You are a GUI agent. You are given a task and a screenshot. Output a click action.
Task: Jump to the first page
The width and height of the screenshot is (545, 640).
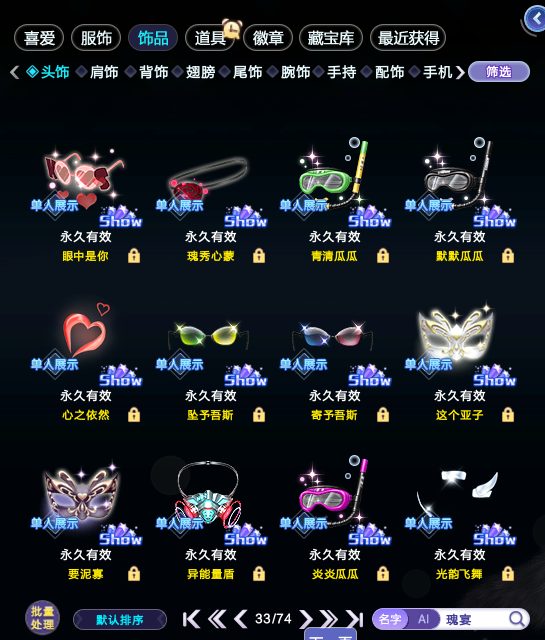(191, 619)
